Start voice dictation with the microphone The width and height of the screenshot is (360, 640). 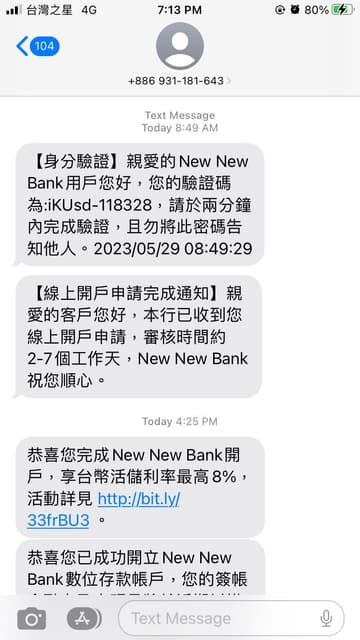point(326,619)
